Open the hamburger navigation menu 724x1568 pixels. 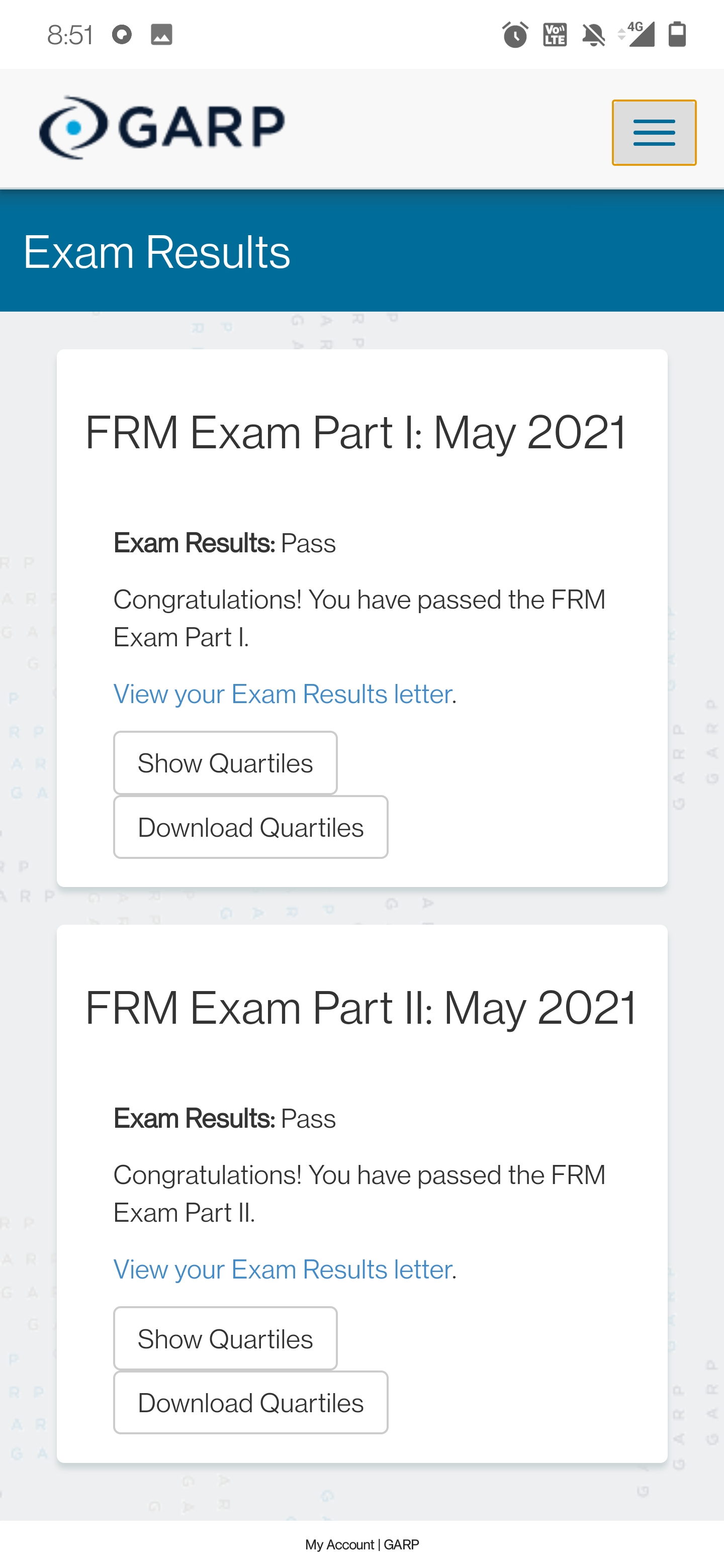tap(654, 132)
